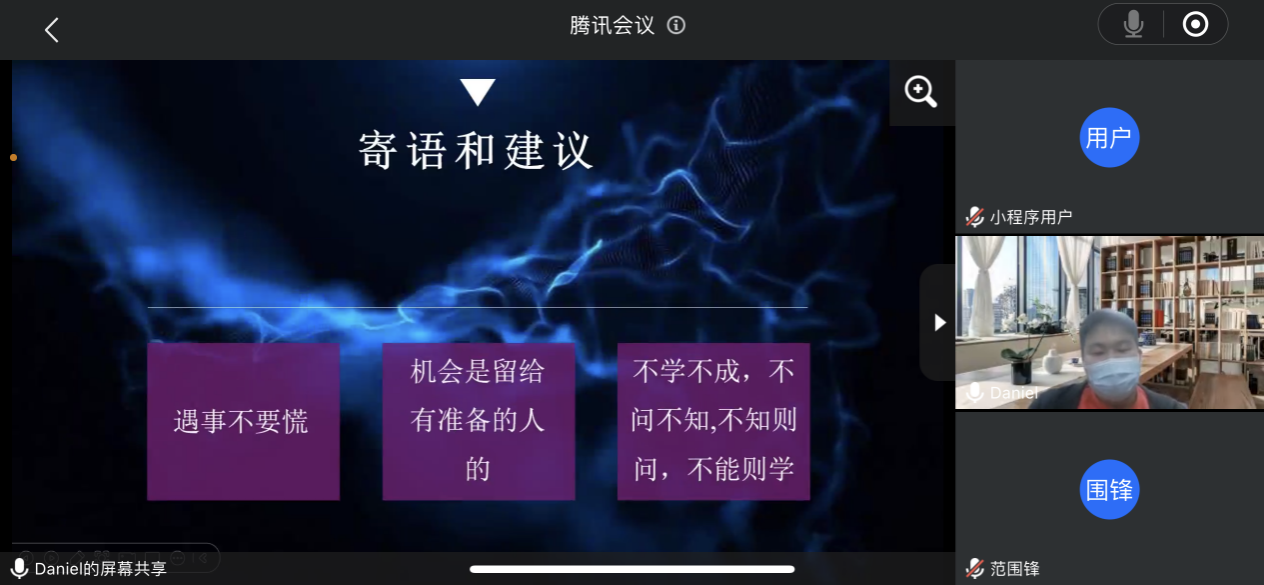Select Daniel's video tile

[x=1109, y=322]
